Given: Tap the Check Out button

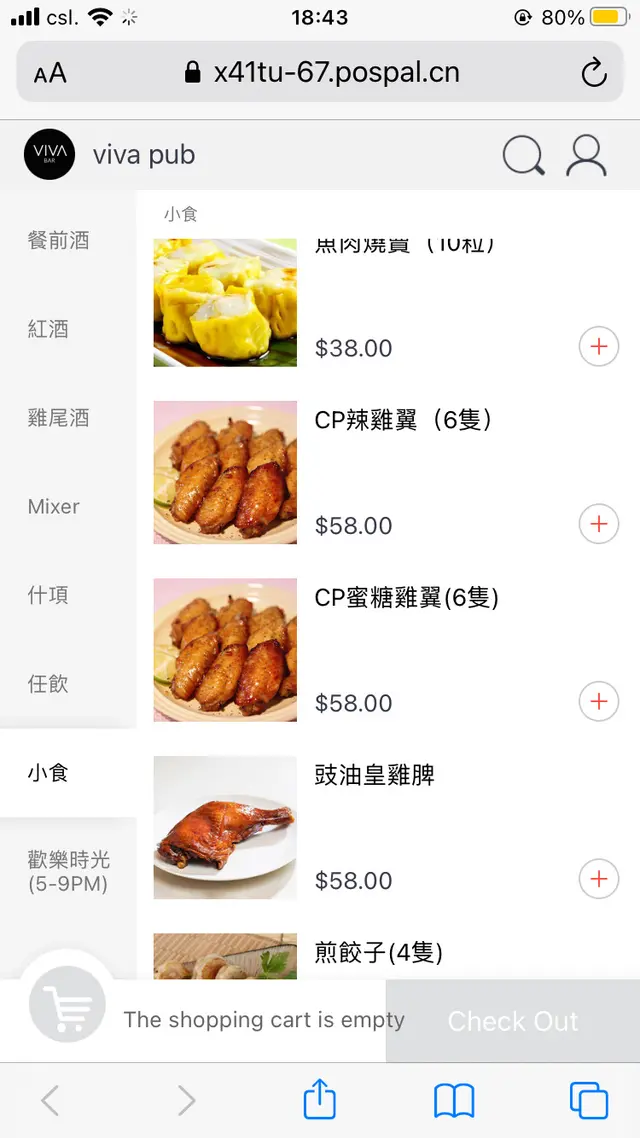Looking at the screenshot, I should point(512,1021).
